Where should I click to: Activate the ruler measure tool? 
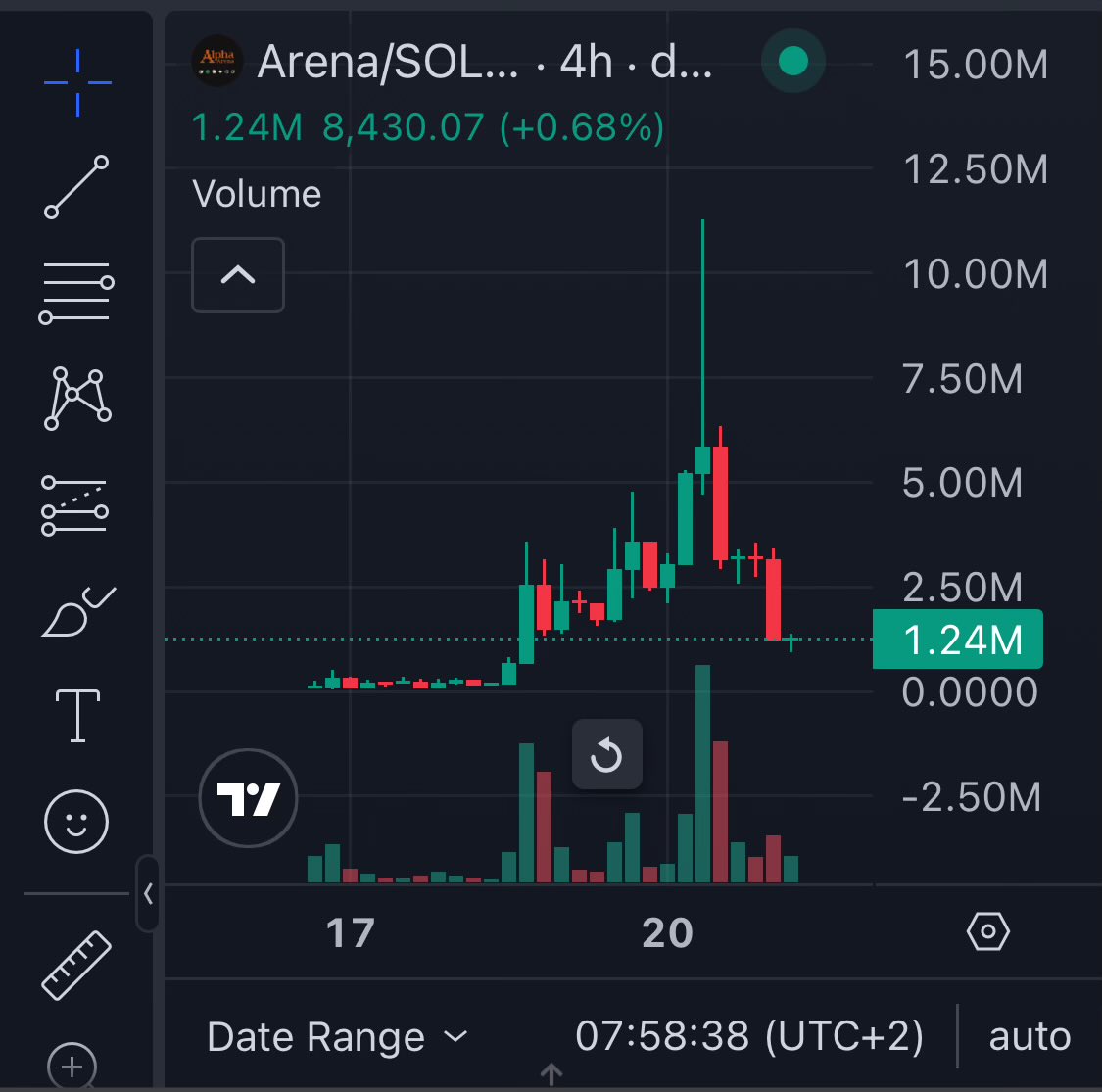tap(76, 964)
